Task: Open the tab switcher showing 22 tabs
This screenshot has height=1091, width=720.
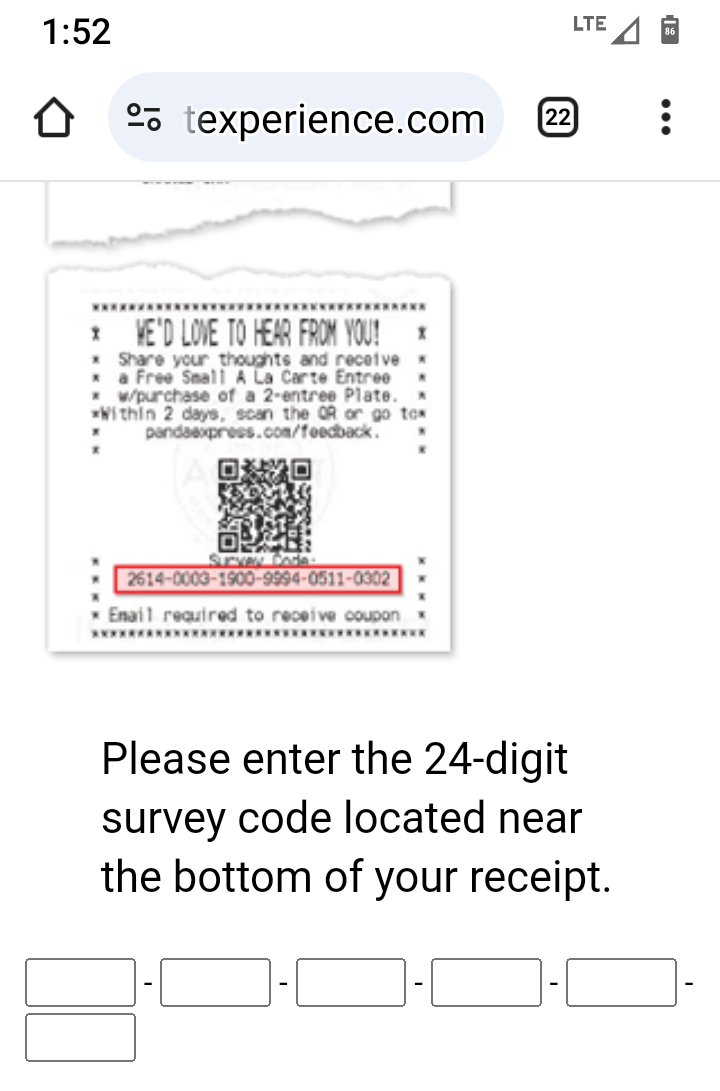Action: point(559,119)
